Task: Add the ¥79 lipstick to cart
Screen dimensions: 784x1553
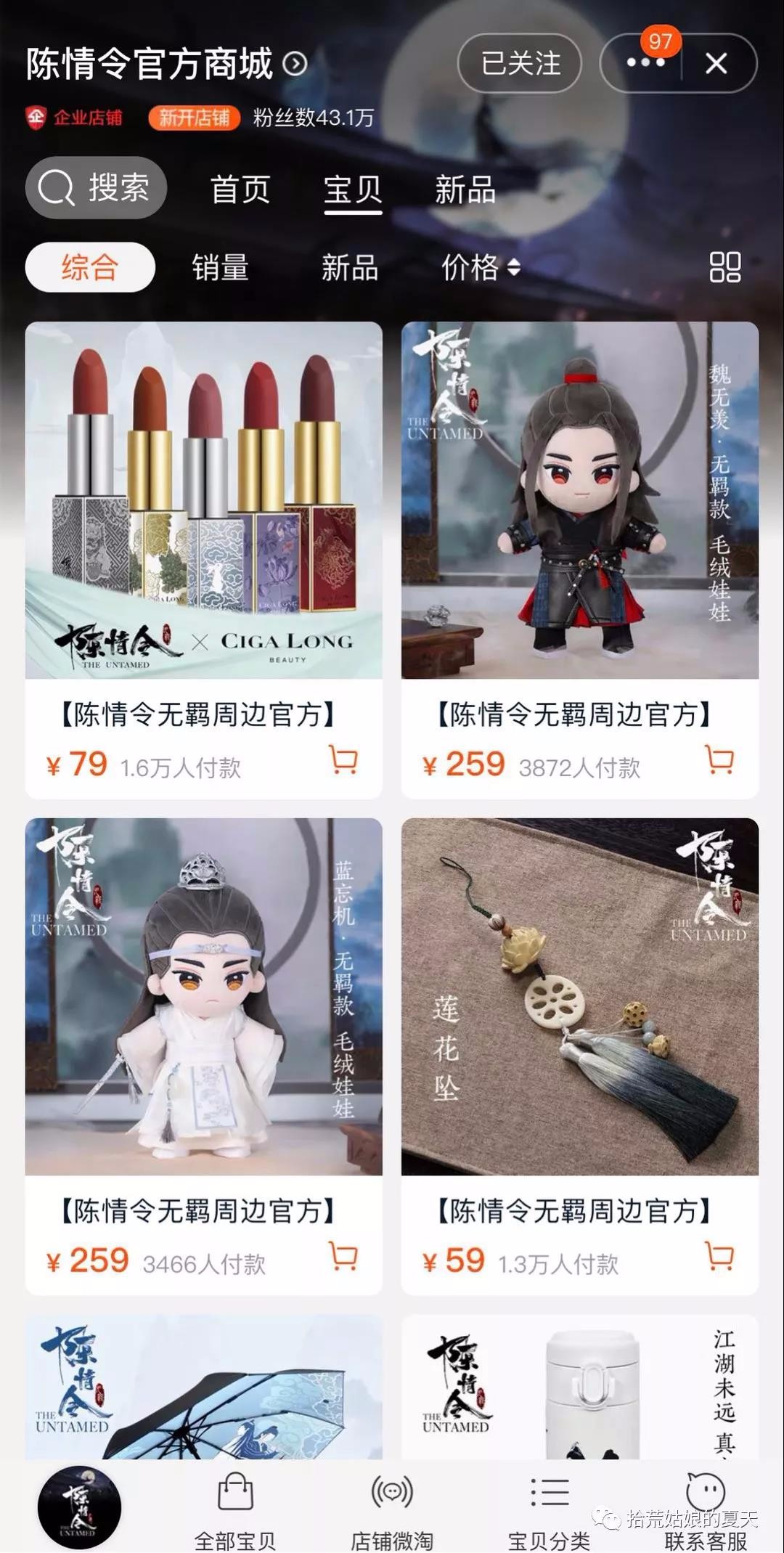Action: [x=343, y=760]
